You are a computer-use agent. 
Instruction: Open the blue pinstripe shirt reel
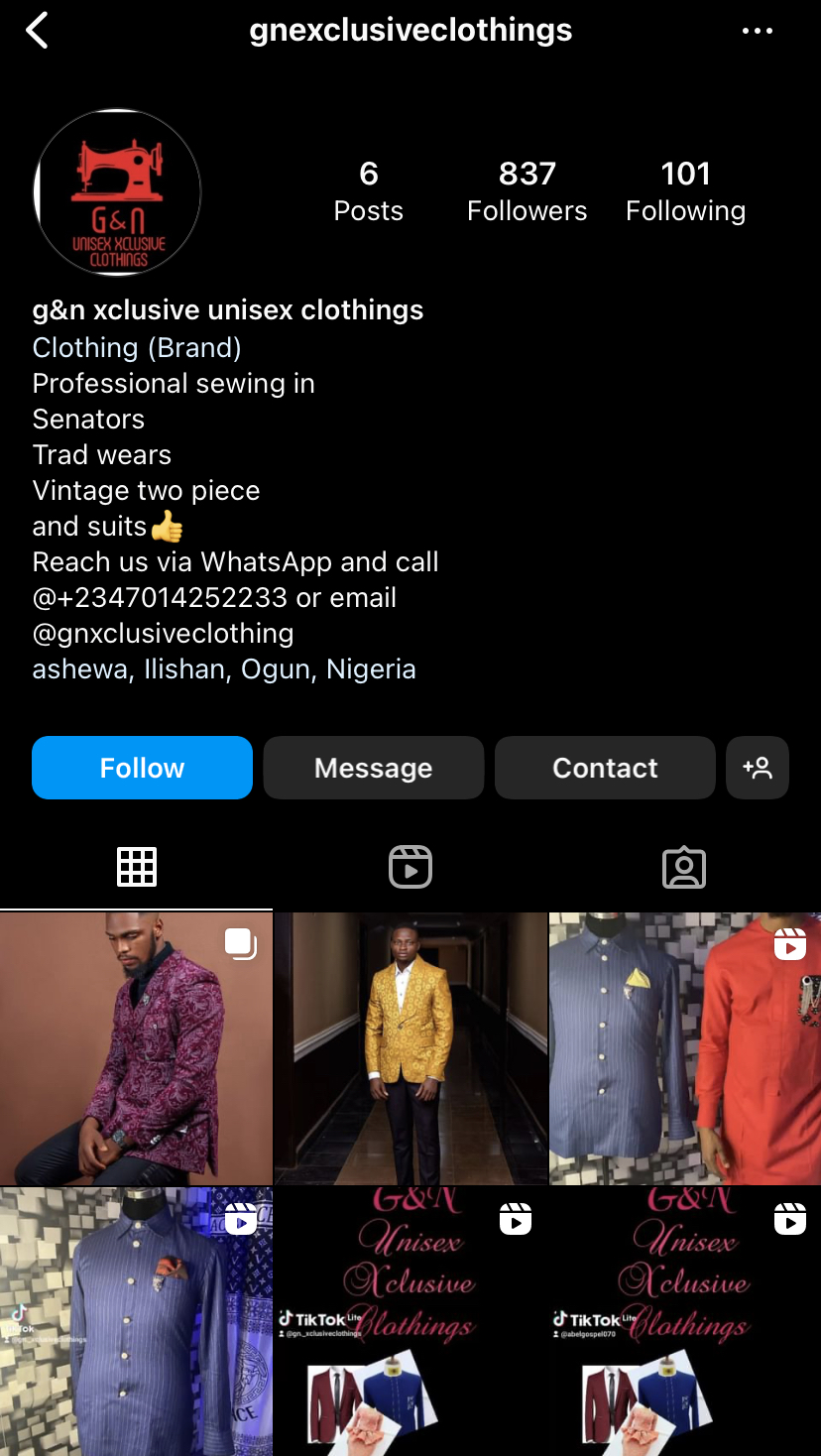click(x=136, y=1322)
